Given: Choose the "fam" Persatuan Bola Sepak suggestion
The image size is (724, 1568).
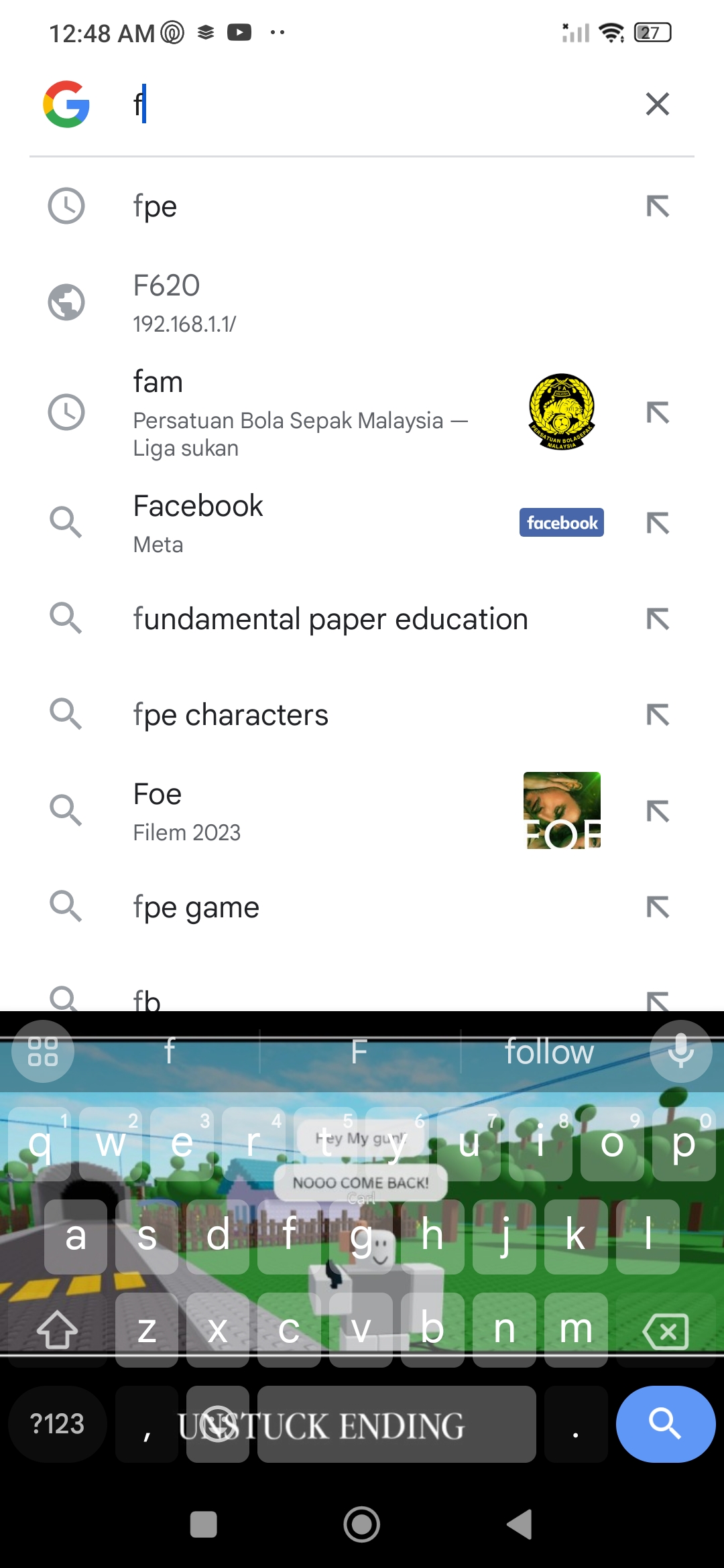Looking at the screenshot, I should 300,412.
